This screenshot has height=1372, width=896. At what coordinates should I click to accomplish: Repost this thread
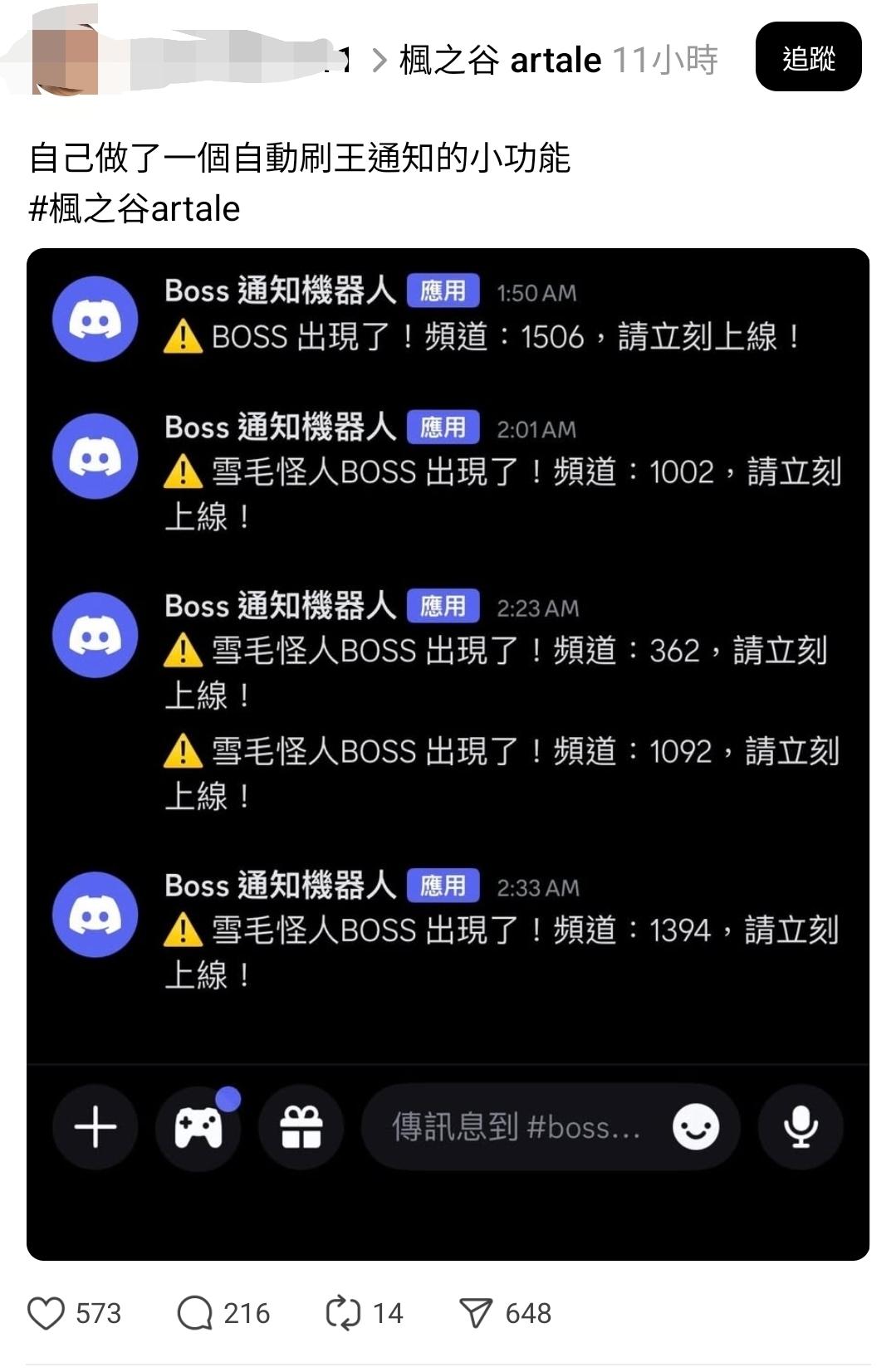pyautogui.click(x=342, y=1313)
